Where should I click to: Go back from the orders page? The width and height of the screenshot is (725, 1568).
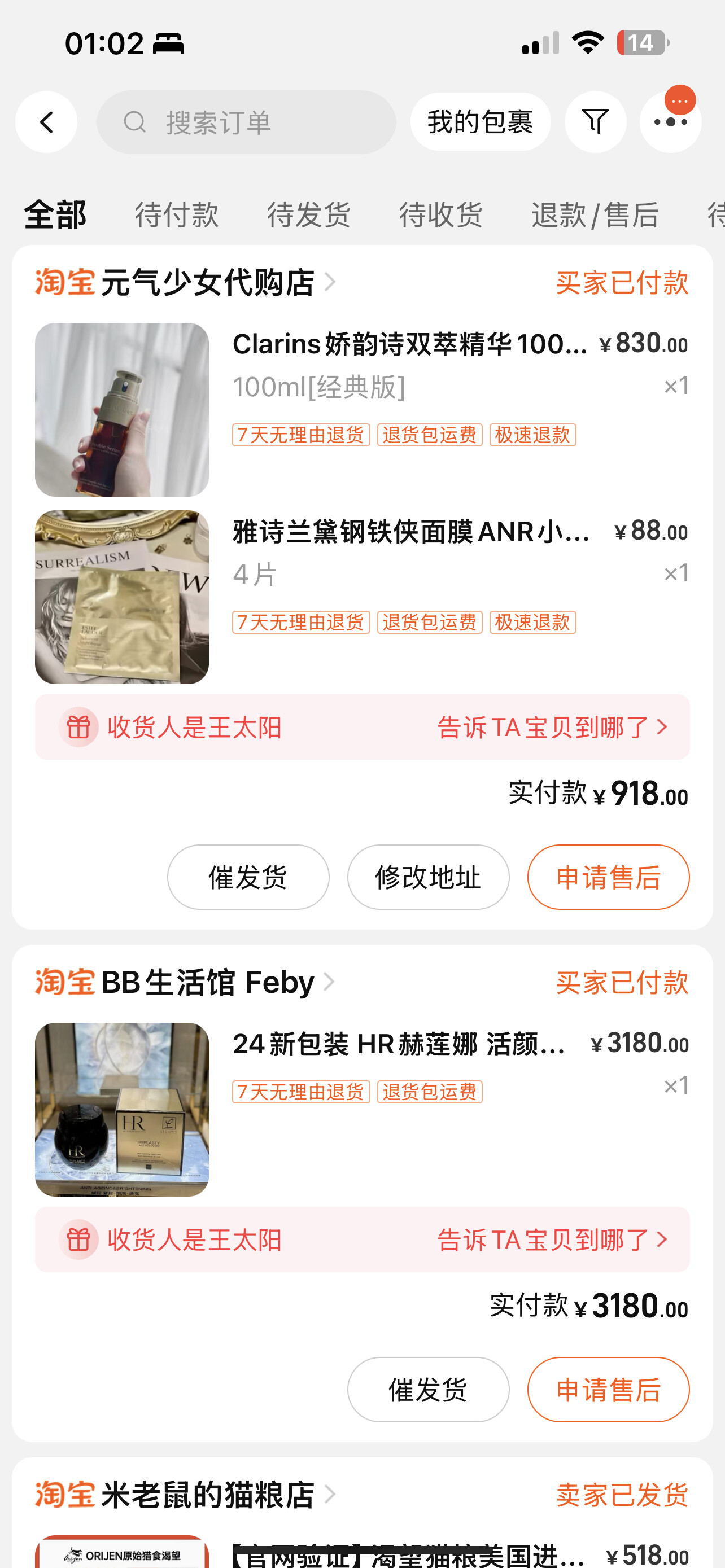click(46, 122)
